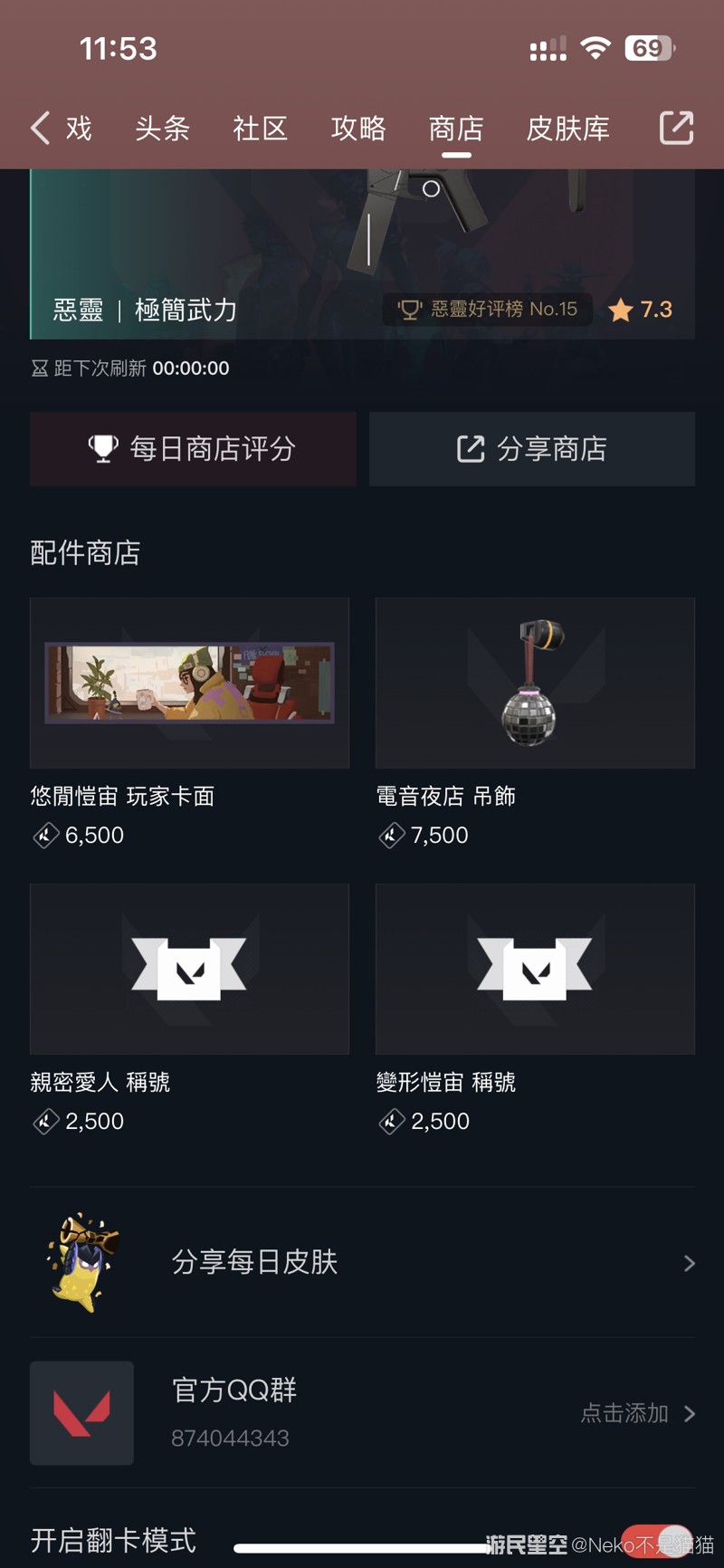Toggle the 开启翻卡模式 switch

click(x=658, y=1541)
